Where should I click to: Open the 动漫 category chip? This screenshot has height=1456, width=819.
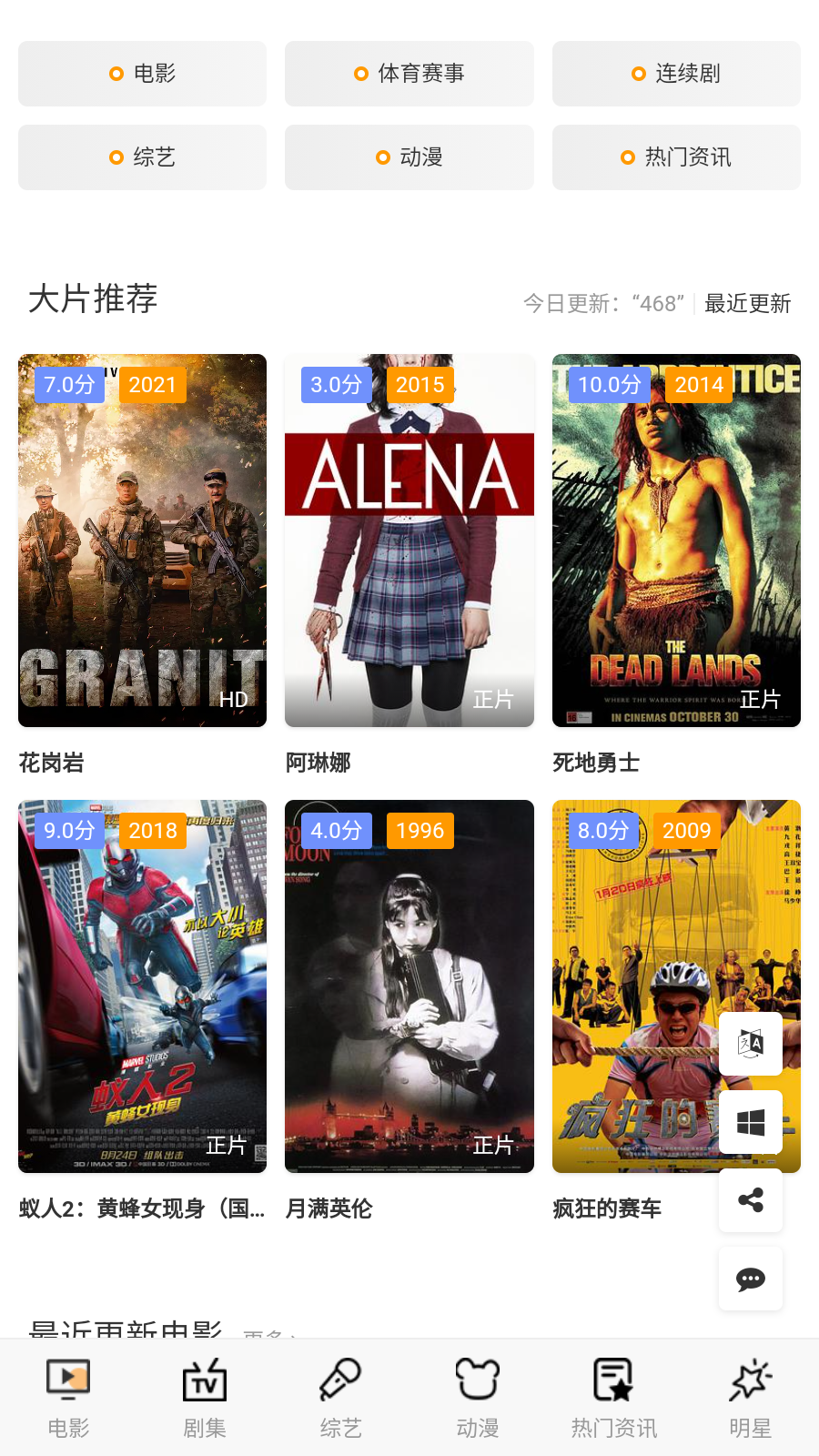[409, 157]
